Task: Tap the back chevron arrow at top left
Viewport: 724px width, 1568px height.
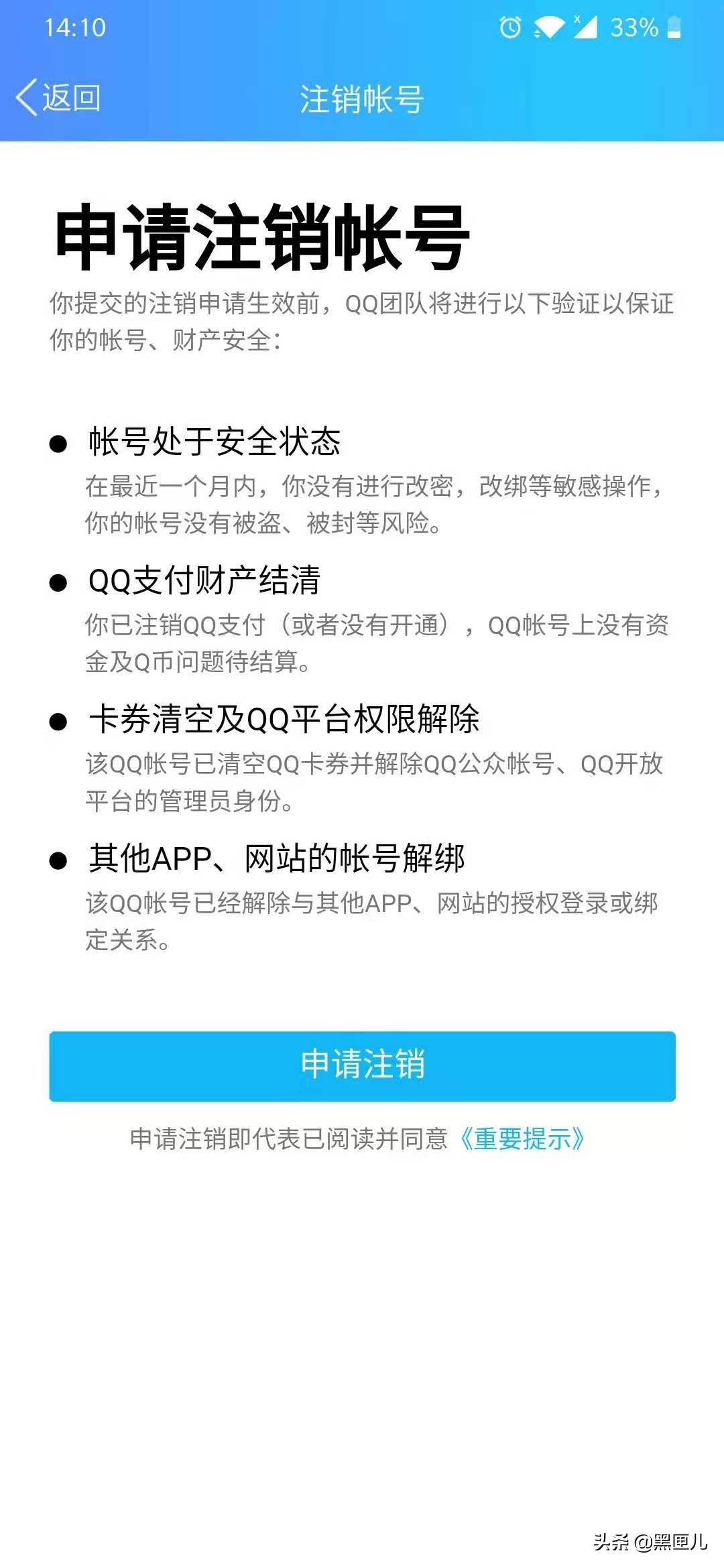Action: point(25,98)
